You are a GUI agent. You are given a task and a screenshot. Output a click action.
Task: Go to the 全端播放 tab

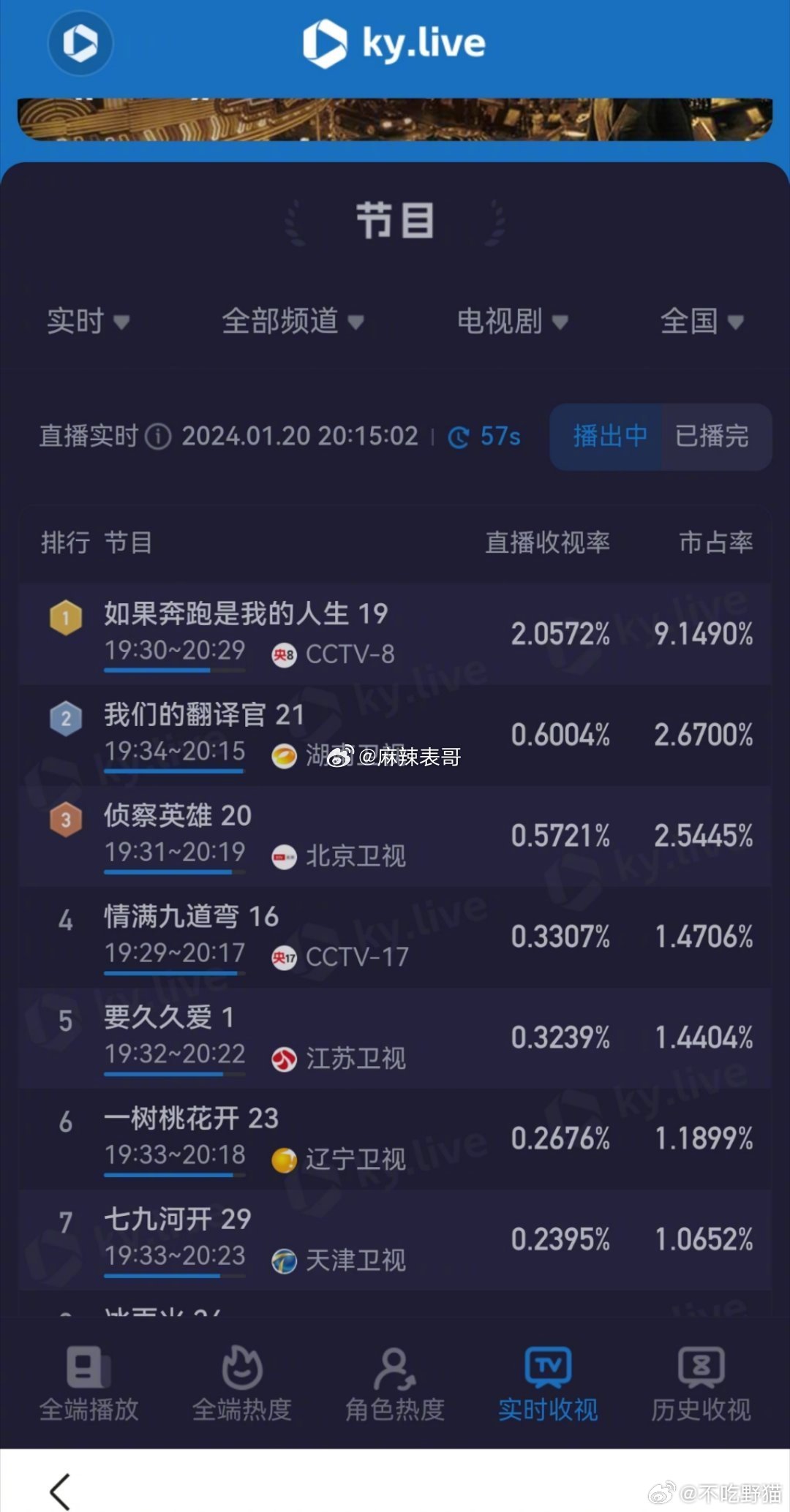(89, 1383)
